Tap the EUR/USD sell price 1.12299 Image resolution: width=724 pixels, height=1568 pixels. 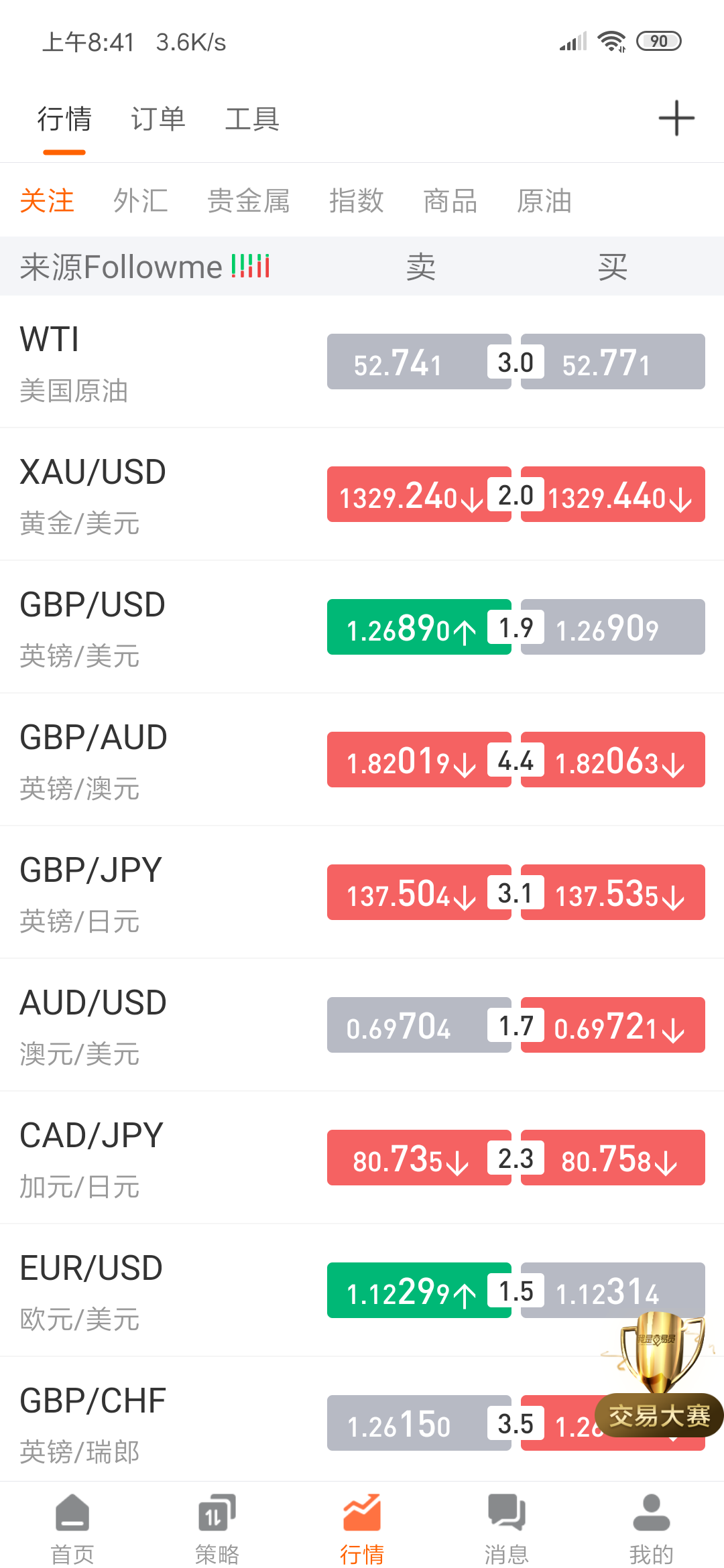419,1291
